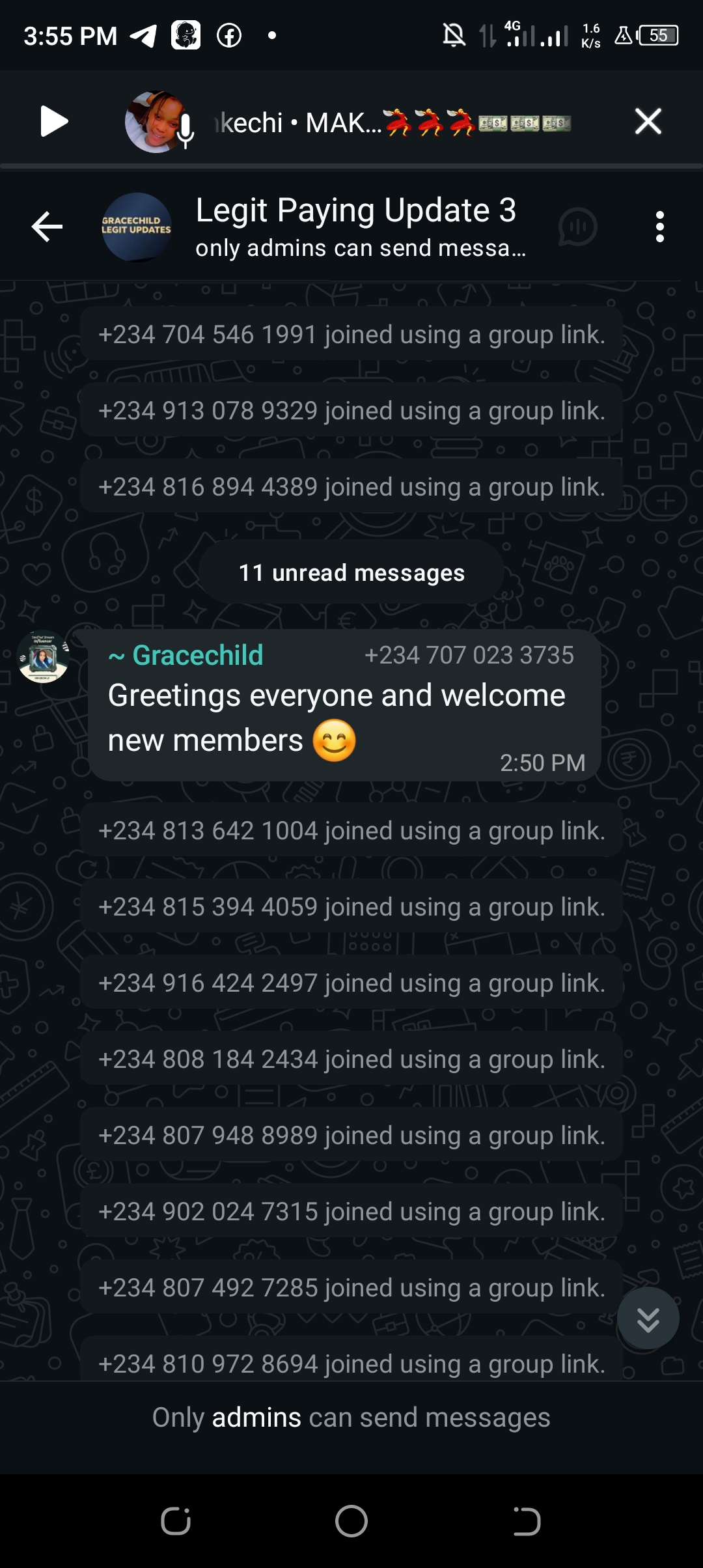Play the voice message in the top bar

pos(53,122)
